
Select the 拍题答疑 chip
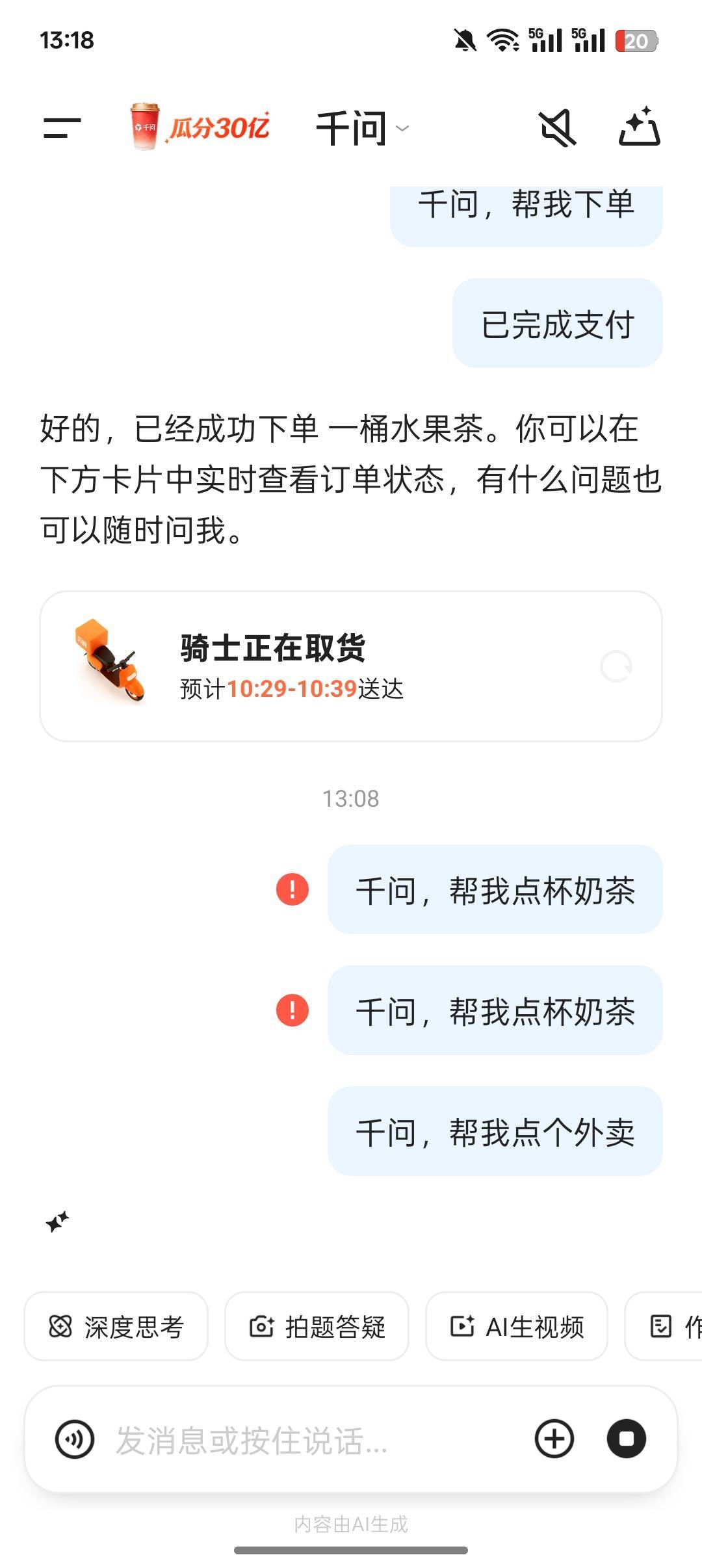(317, 1326)
